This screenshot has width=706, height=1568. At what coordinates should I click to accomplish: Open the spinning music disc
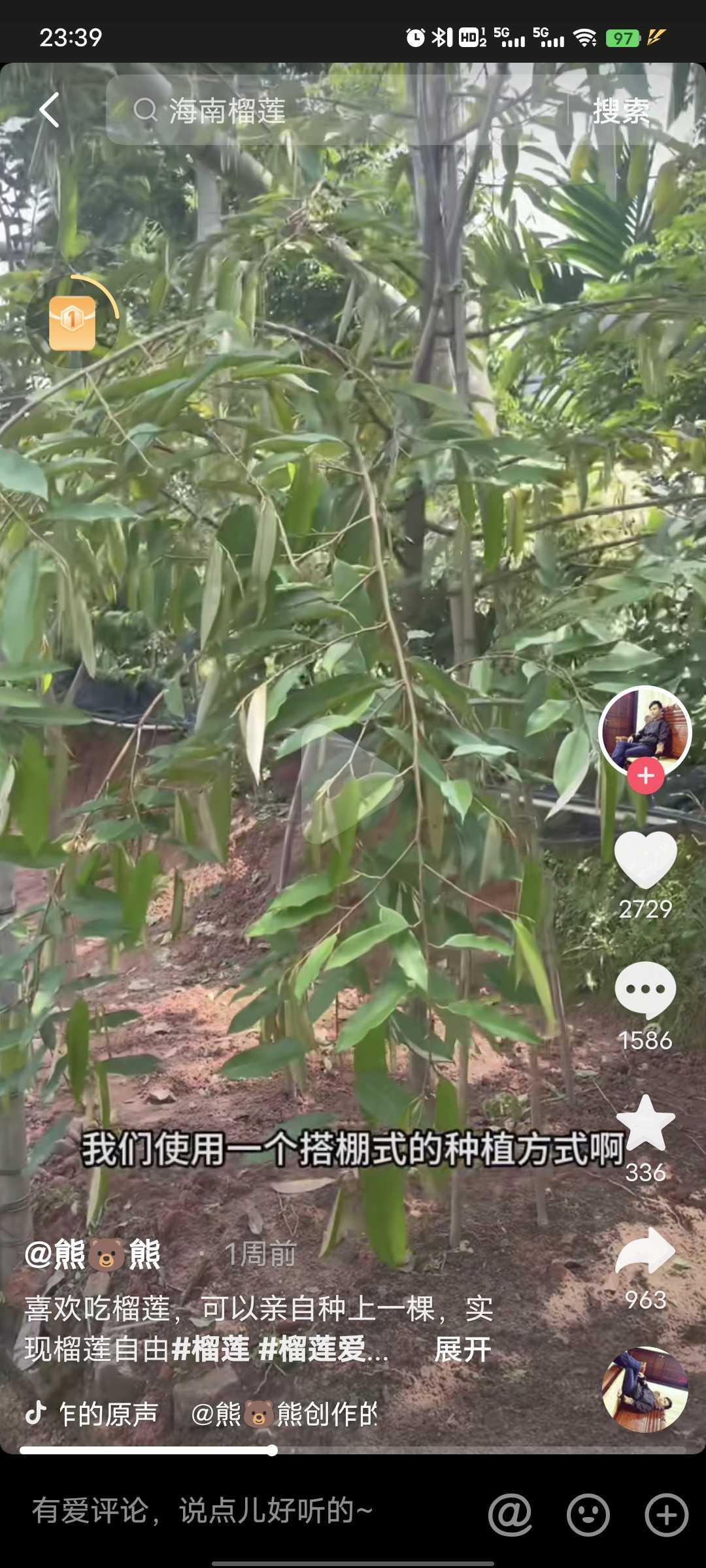[x=645, y=1389]
